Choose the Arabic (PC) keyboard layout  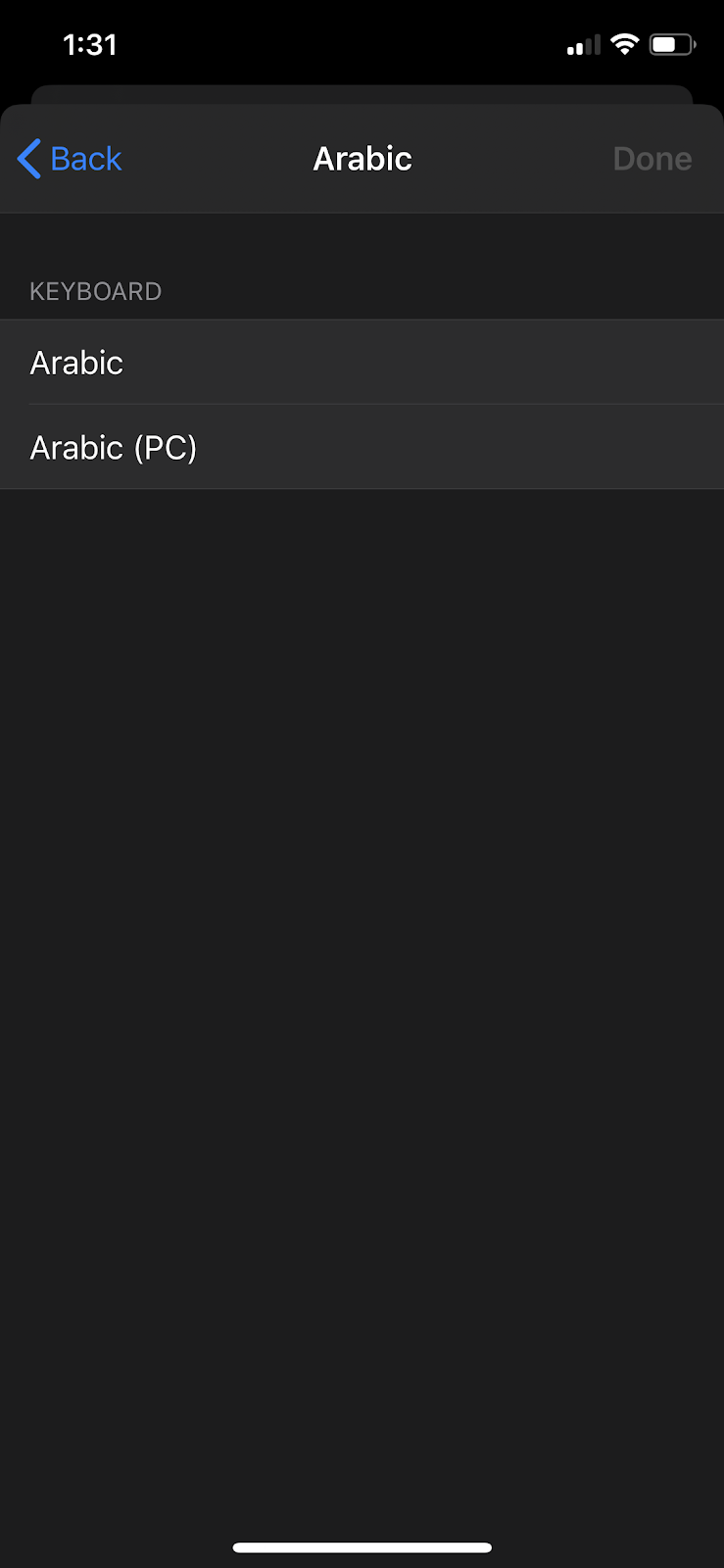pos(362,448)
